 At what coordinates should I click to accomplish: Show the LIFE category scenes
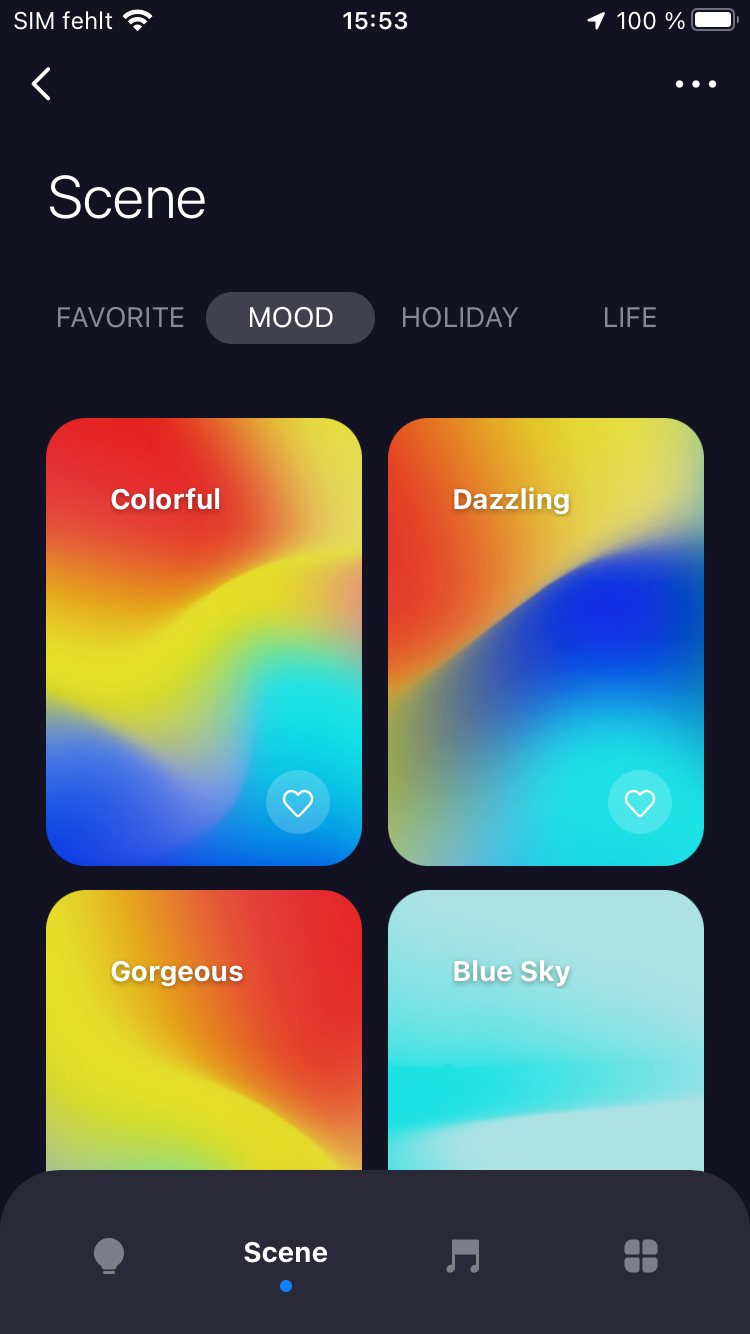coord(629,318)
